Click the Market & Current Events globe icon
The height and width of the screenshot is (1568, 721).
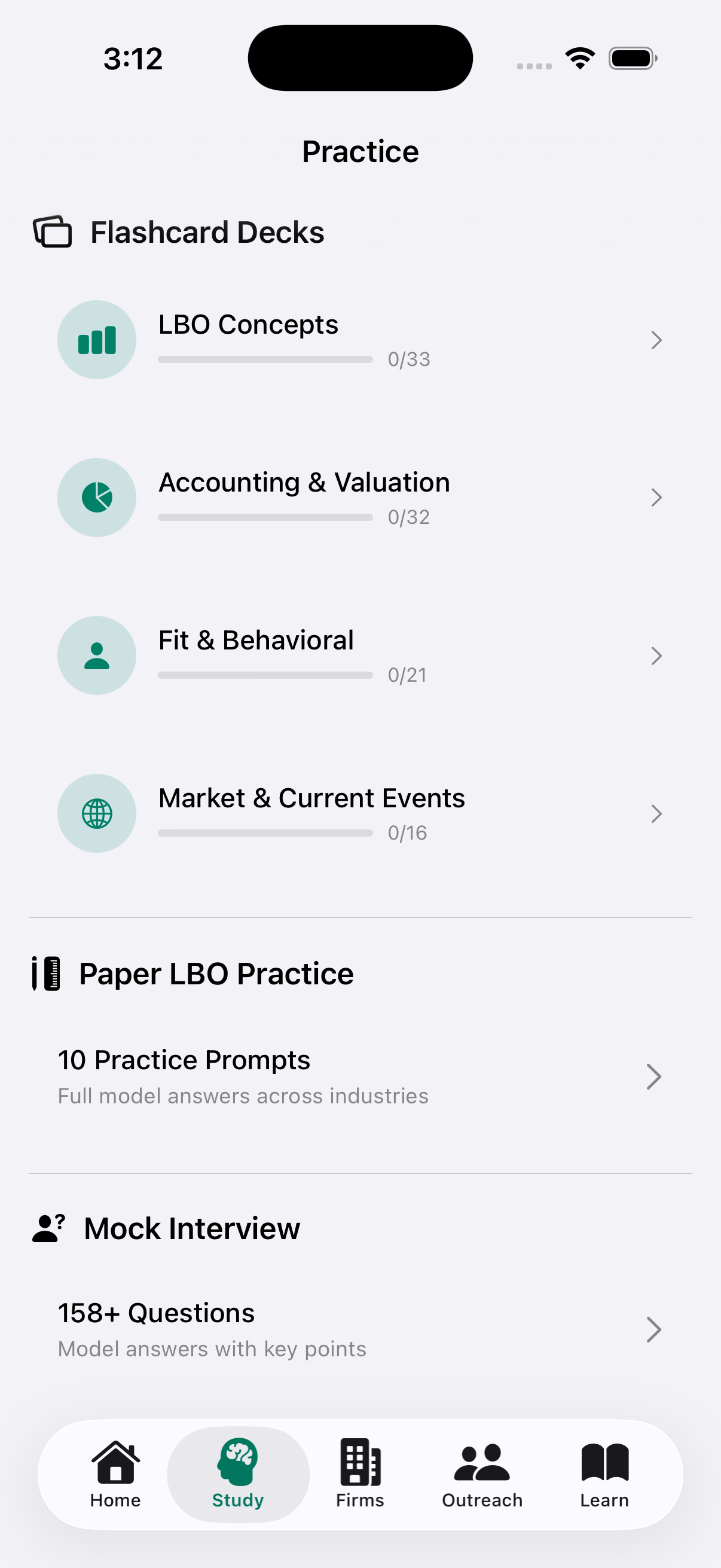[96, 813]
